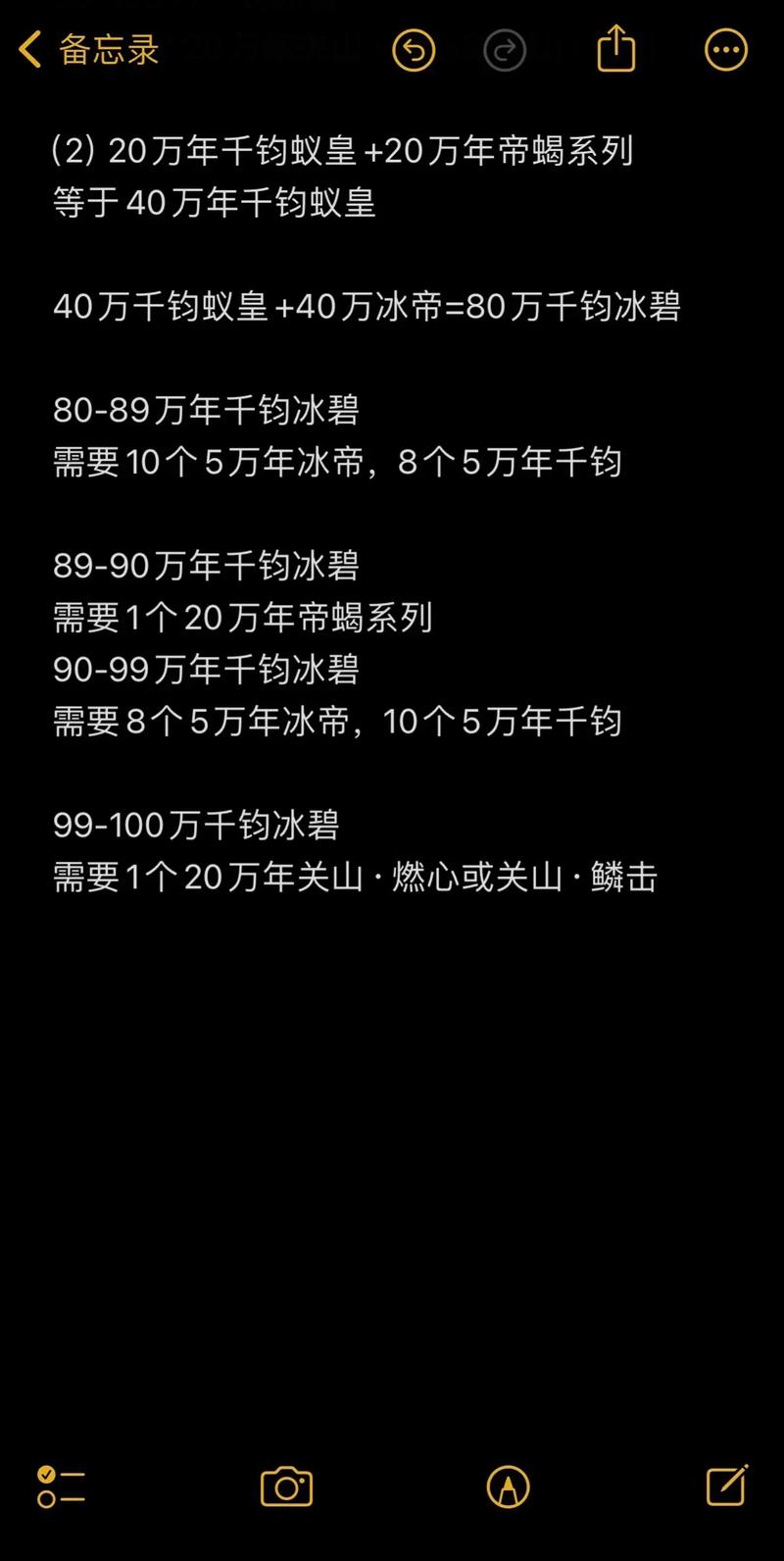Tap the Undo arrow icon
This screenshot has width=784, height=1561.
point(414,49)
